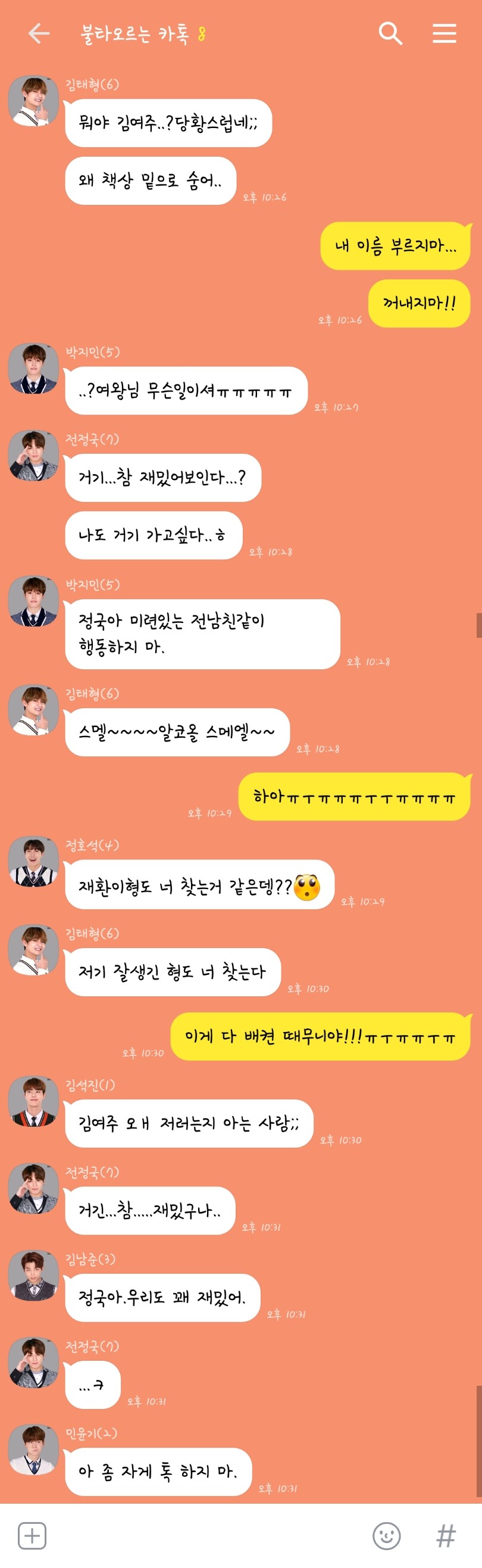Open the hashtag search
The height and width of the screenshot is (1568, 482).
(446, 1535)
